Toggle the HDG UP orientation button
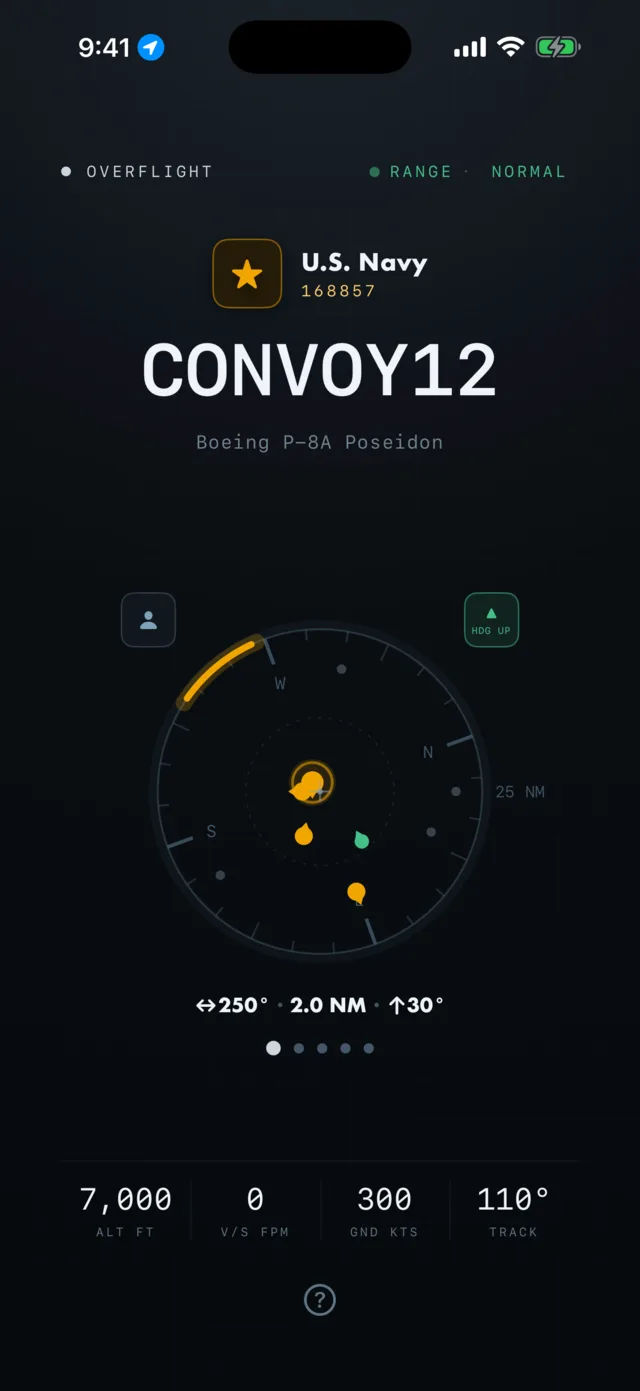Image resolution: width=640 pixels, height=1391 pixels. point(491,620)
